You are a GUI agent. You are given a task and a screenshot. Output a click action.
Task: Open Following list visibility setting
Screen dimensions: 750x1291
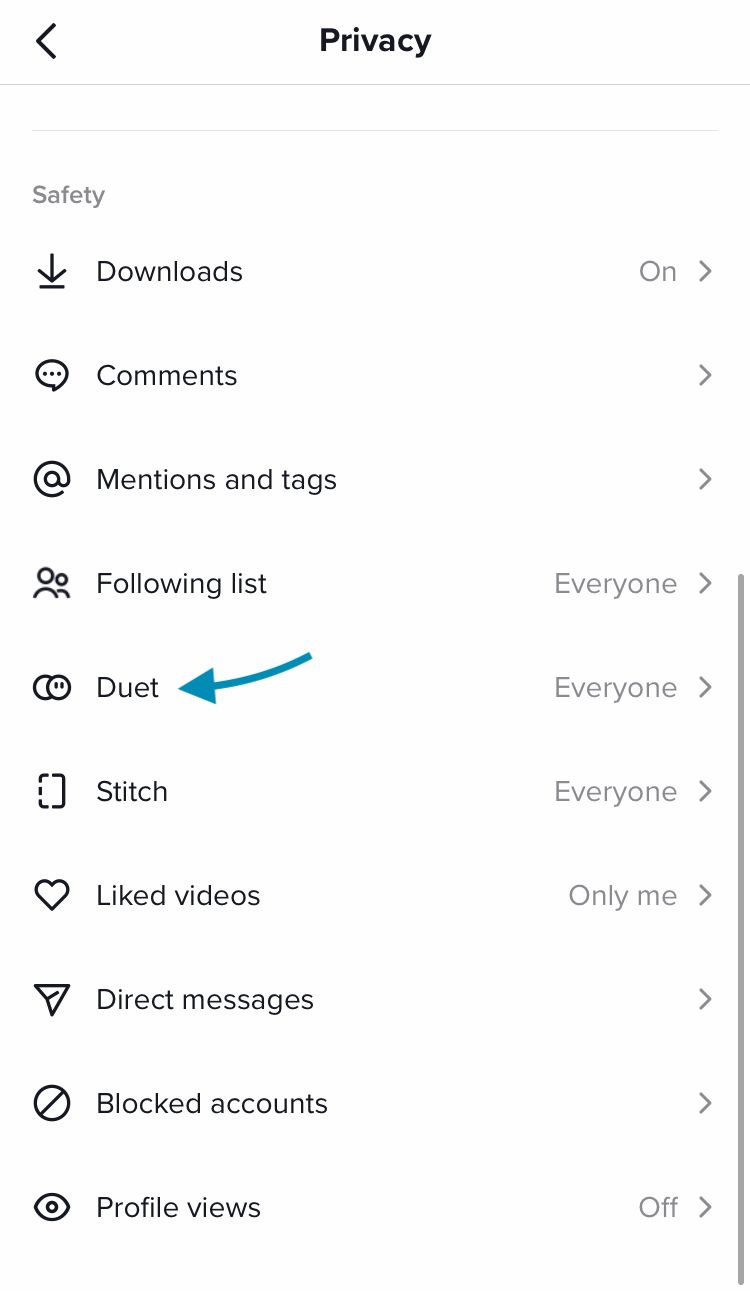(375, 583)
